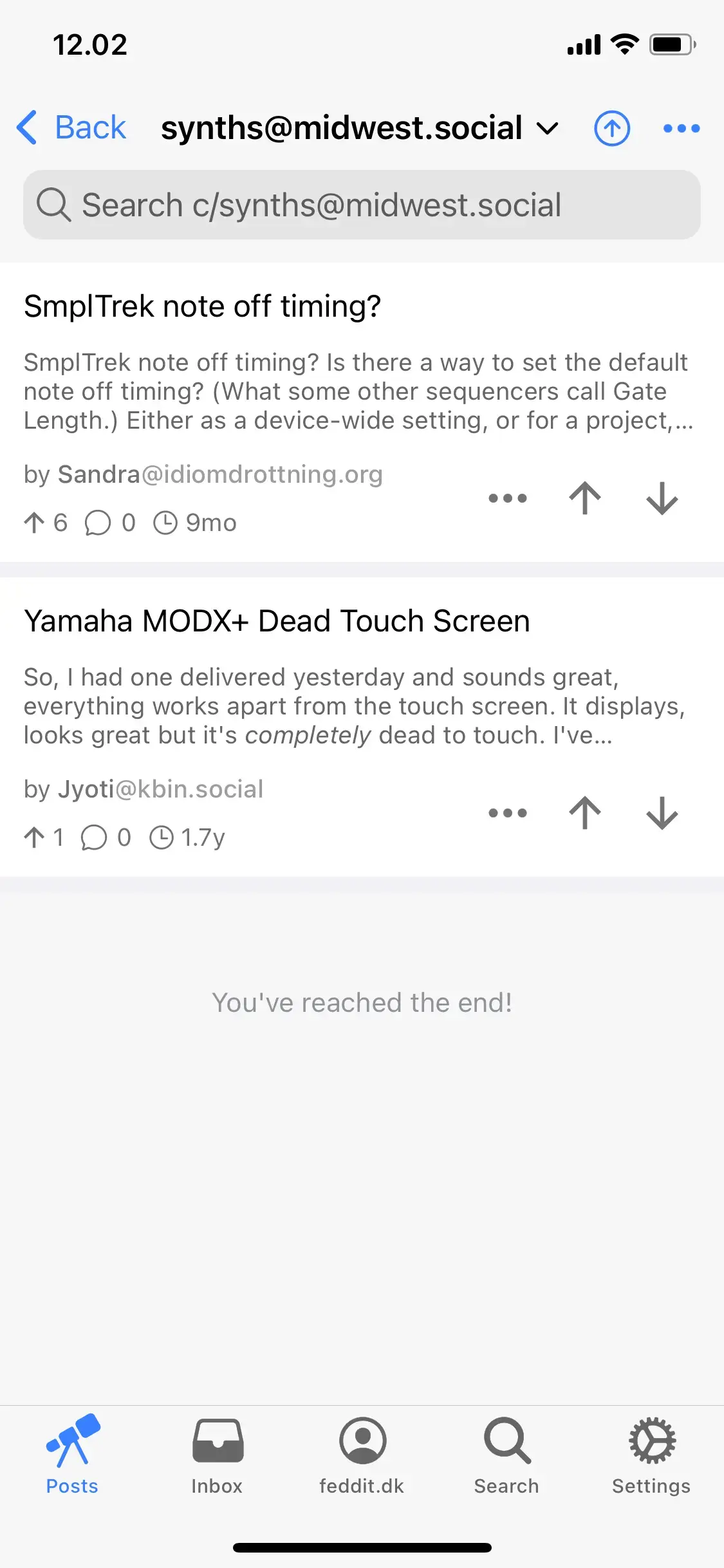Downvote the SmplTrek note off timing post
Image resolution: width=724 pixels, height=1568 pixels.
[x=662, y=498]
